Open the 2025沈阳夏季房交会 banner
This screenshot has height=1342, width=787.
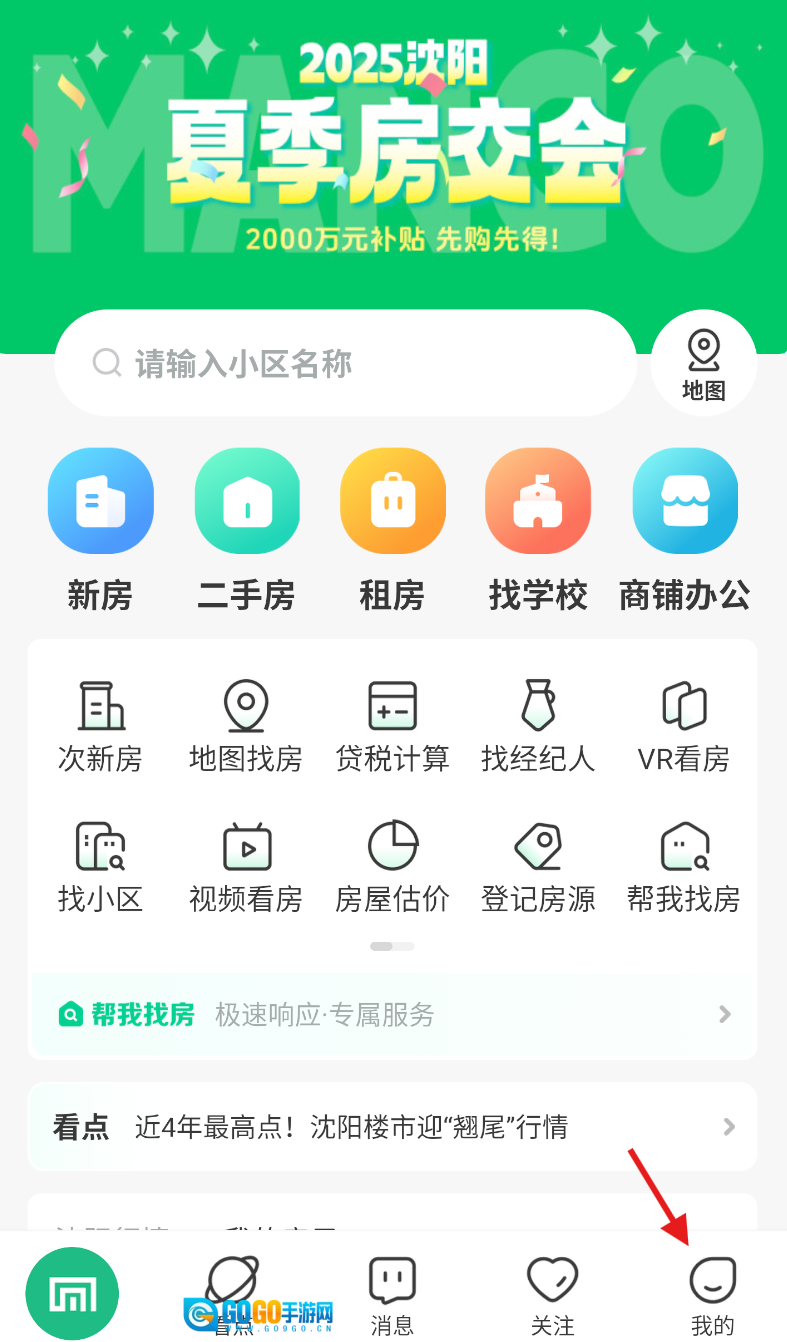point(393,150)
